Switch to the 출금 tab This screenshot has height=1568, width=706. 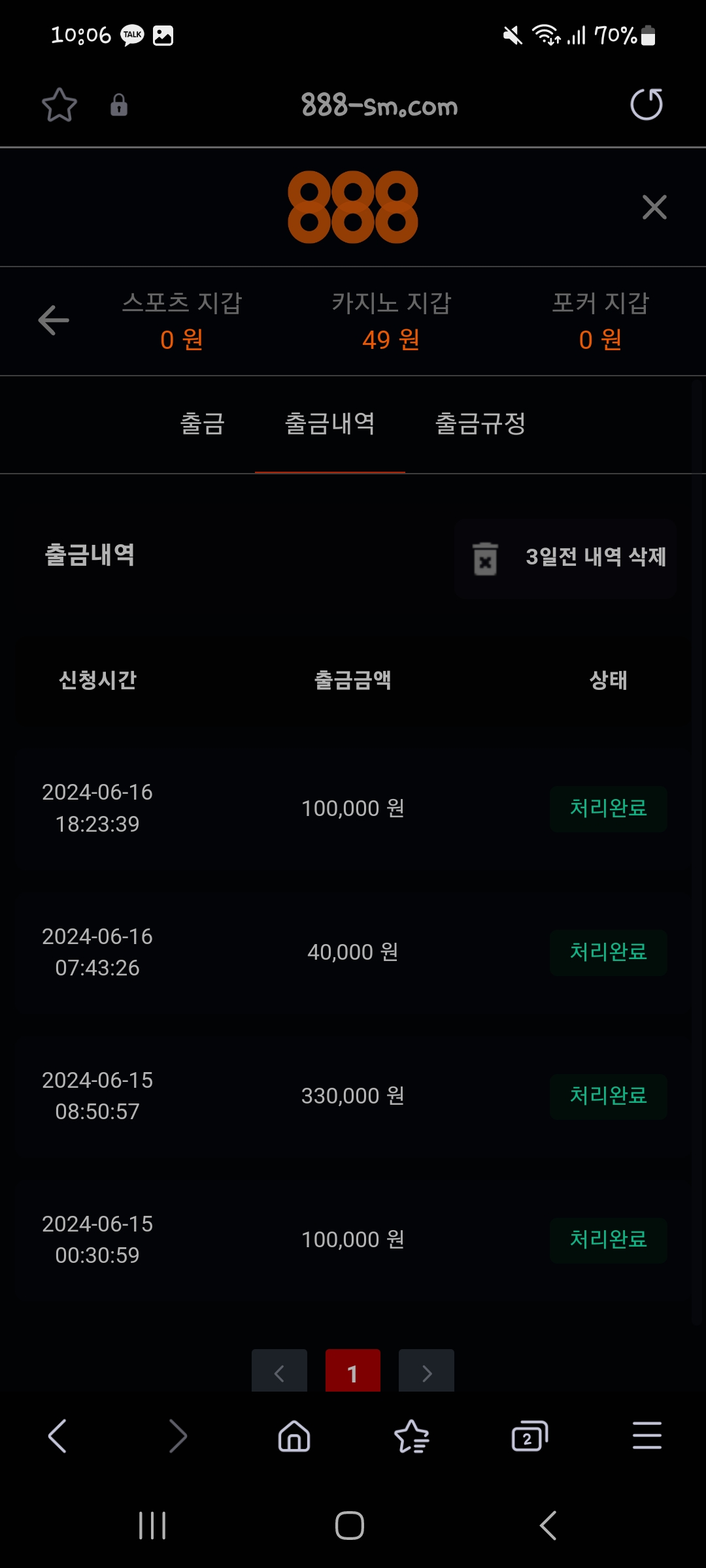tap(203, 424)
